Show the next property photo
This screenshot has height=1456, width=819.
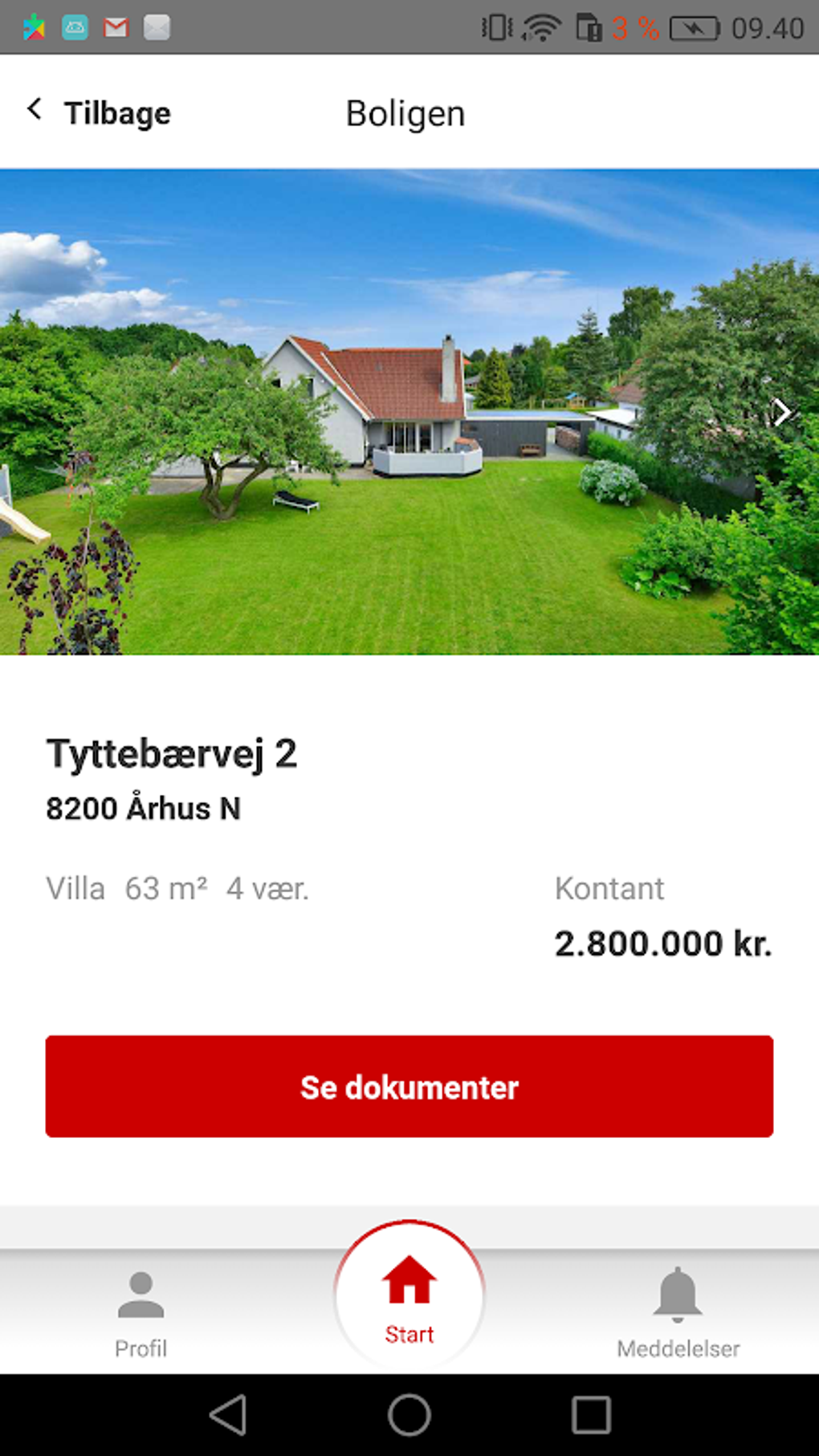point(781,413)
